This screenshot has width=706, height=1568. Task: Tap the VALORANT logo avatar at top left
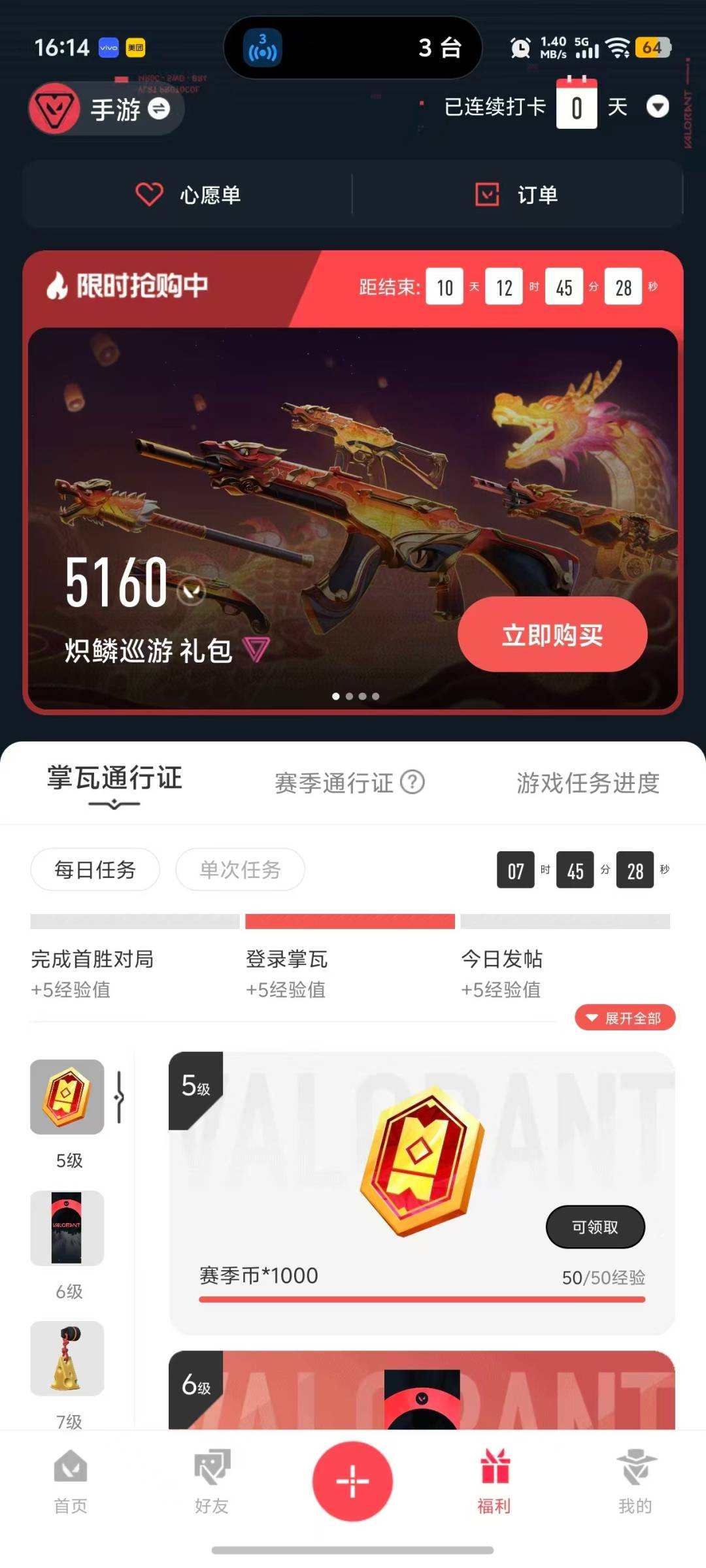[54, 109]
